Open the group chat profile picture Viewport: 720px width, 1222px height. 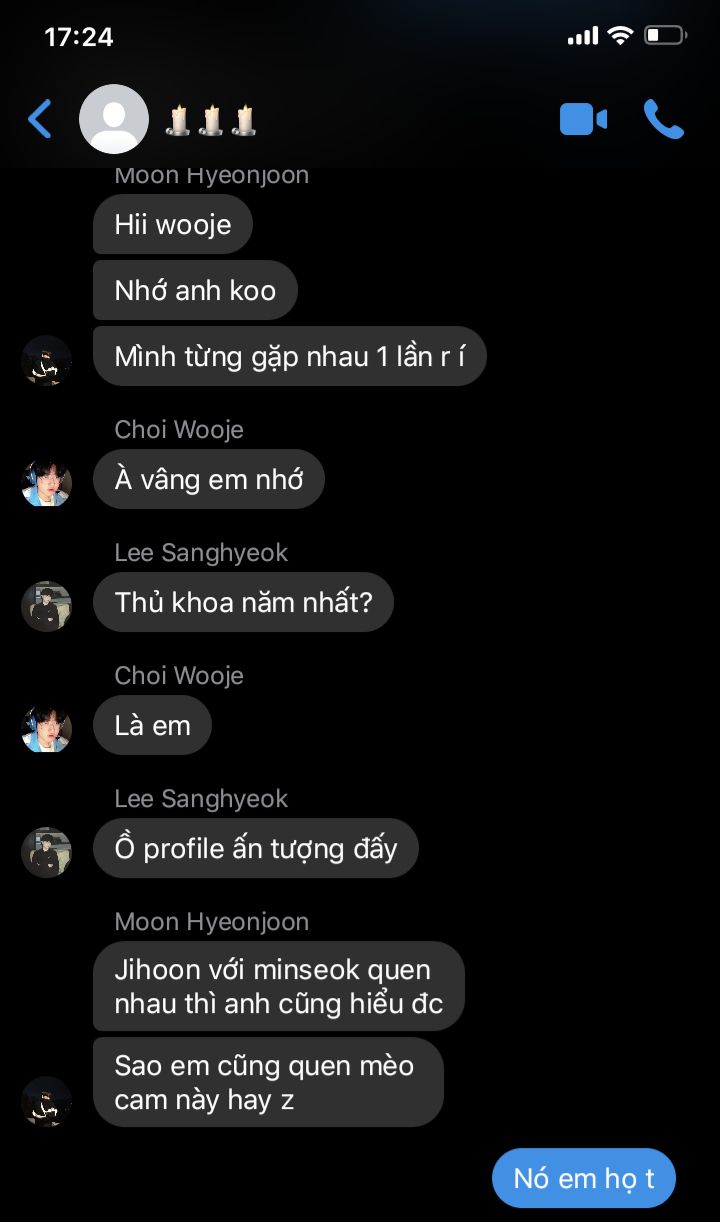(114, 119)
